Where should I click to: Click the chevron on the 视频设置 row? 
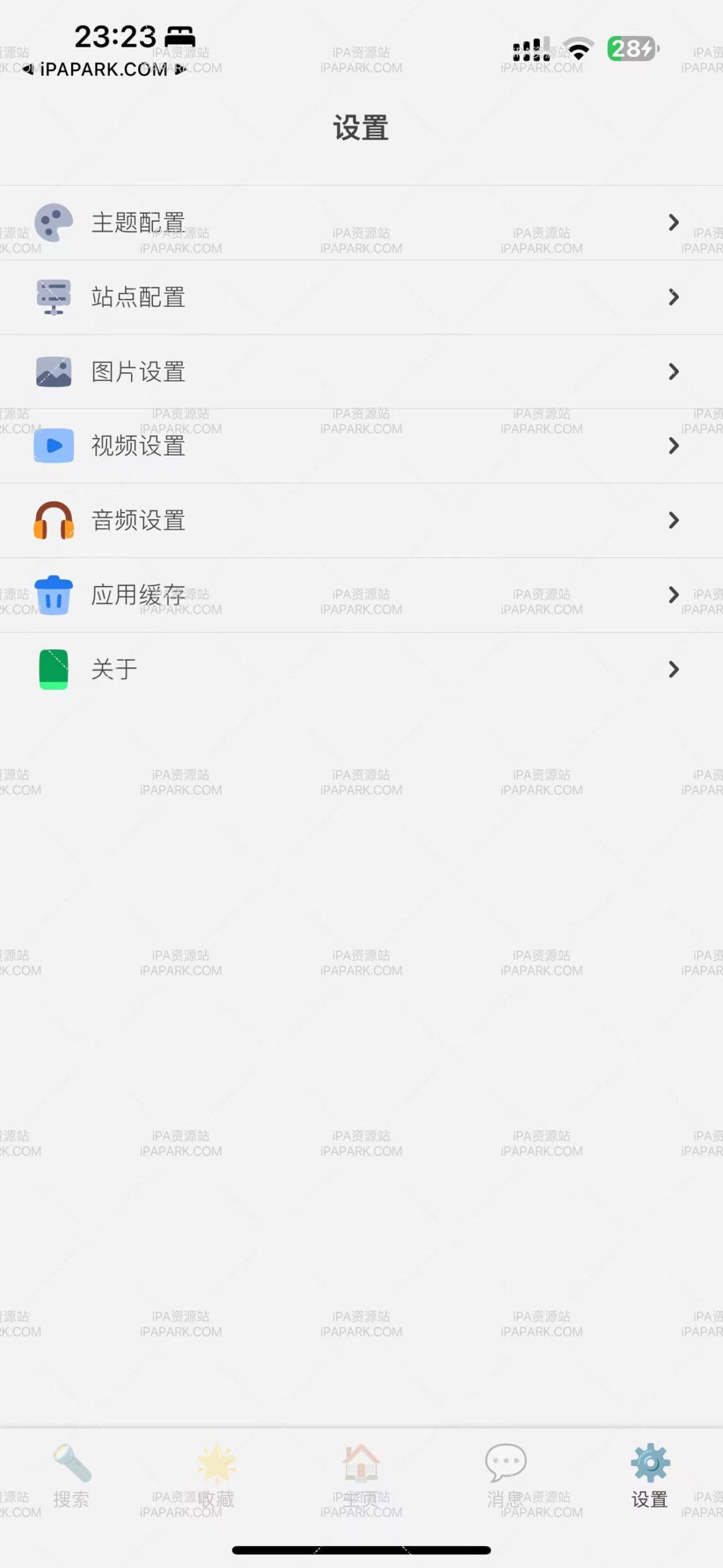(x=673, y=446)
